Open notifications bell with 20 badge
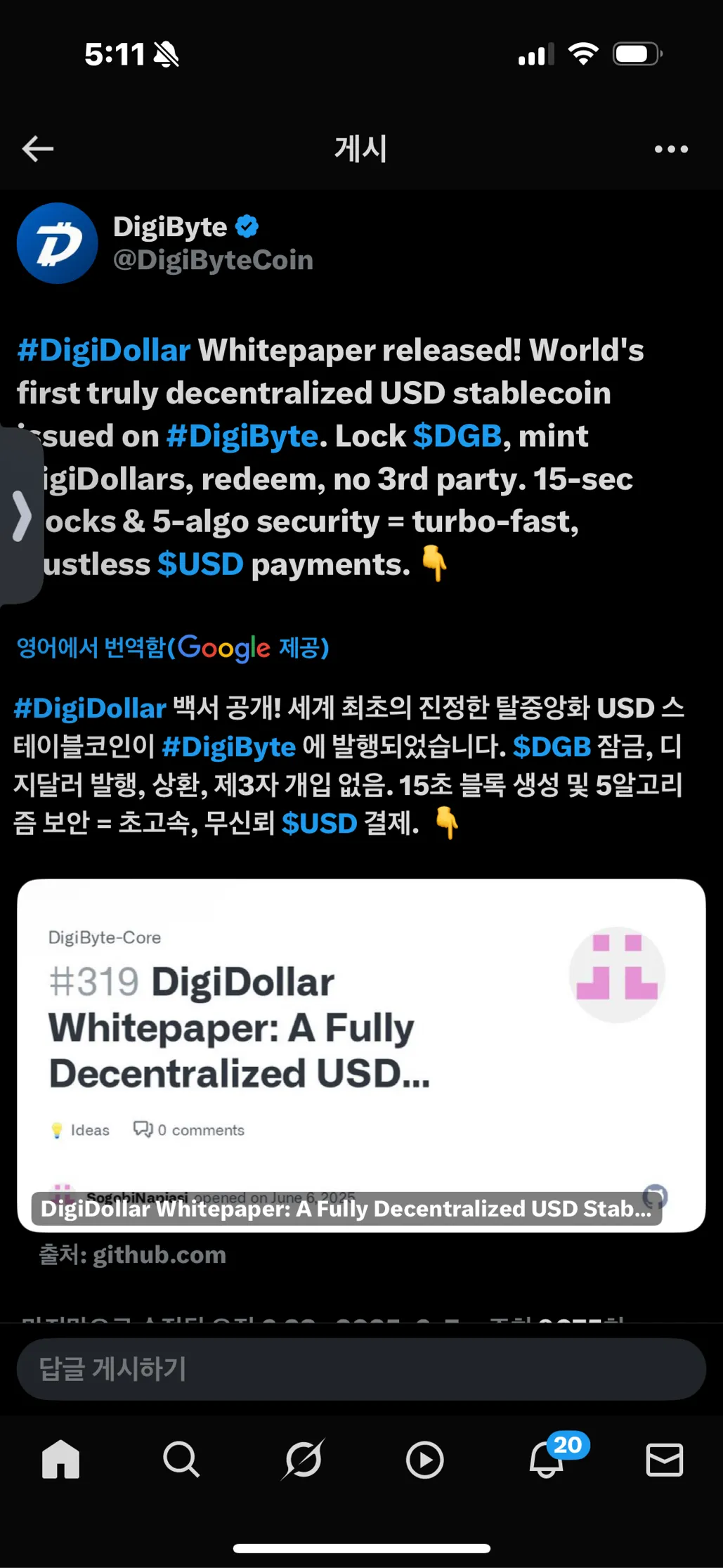 (x=547, y=1460)
